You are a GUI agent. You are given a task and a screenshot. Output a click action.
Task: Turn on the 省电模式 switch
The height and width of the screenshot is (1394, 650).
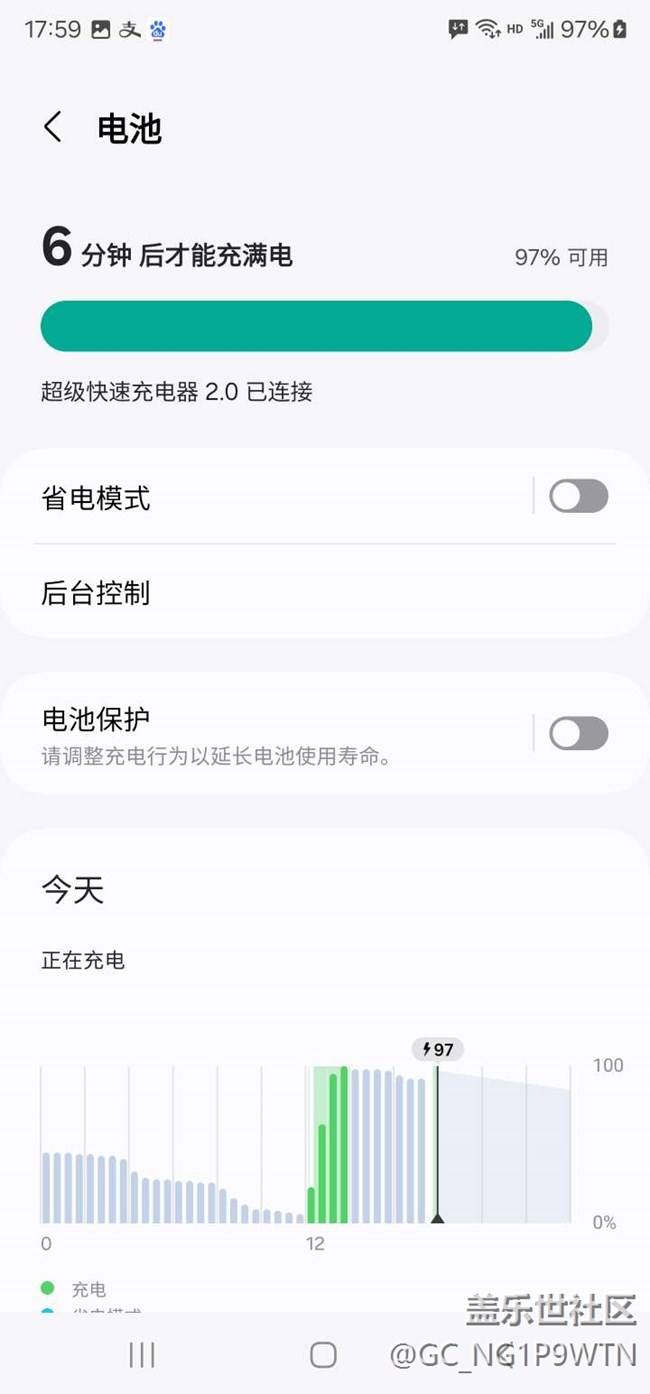[x=578, y=497]
